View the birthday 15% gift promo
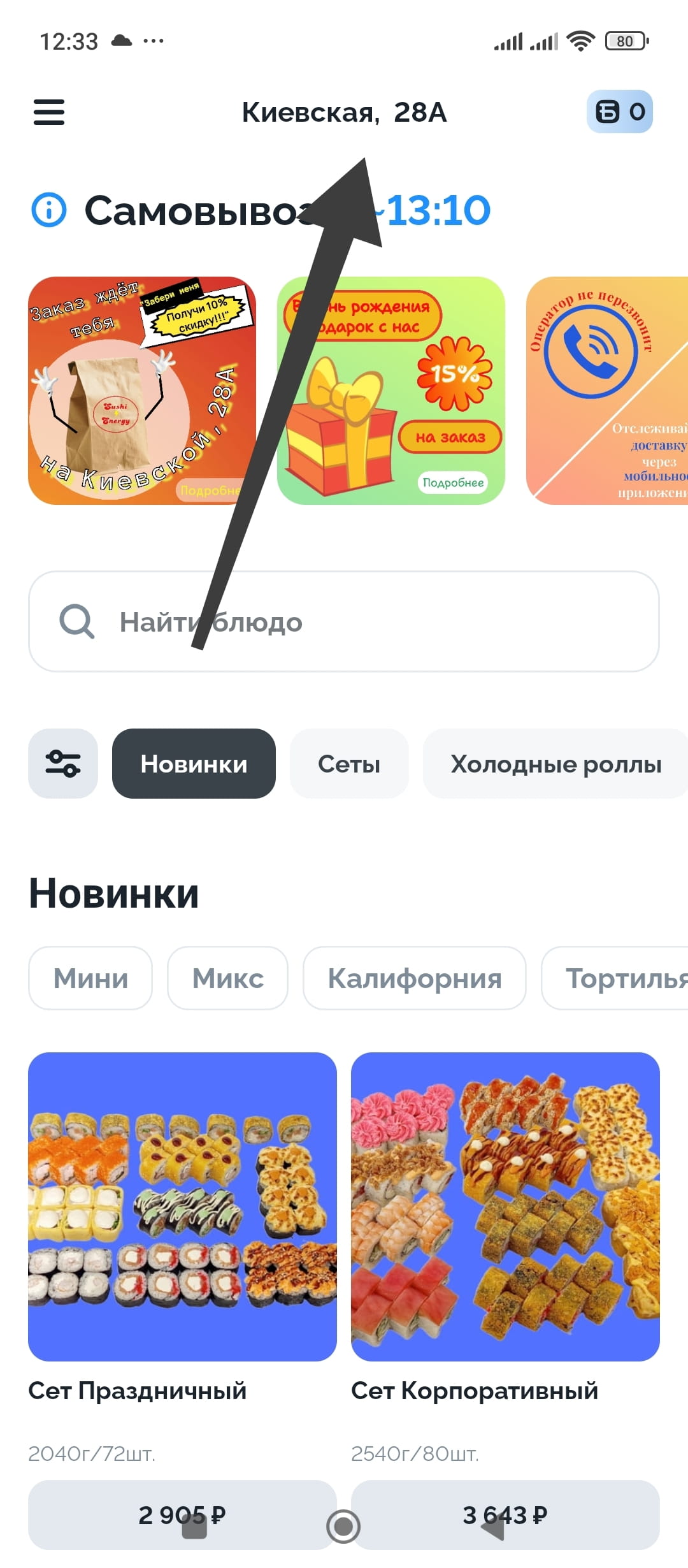The image size is (688, 1568). (x=391, y=390)
